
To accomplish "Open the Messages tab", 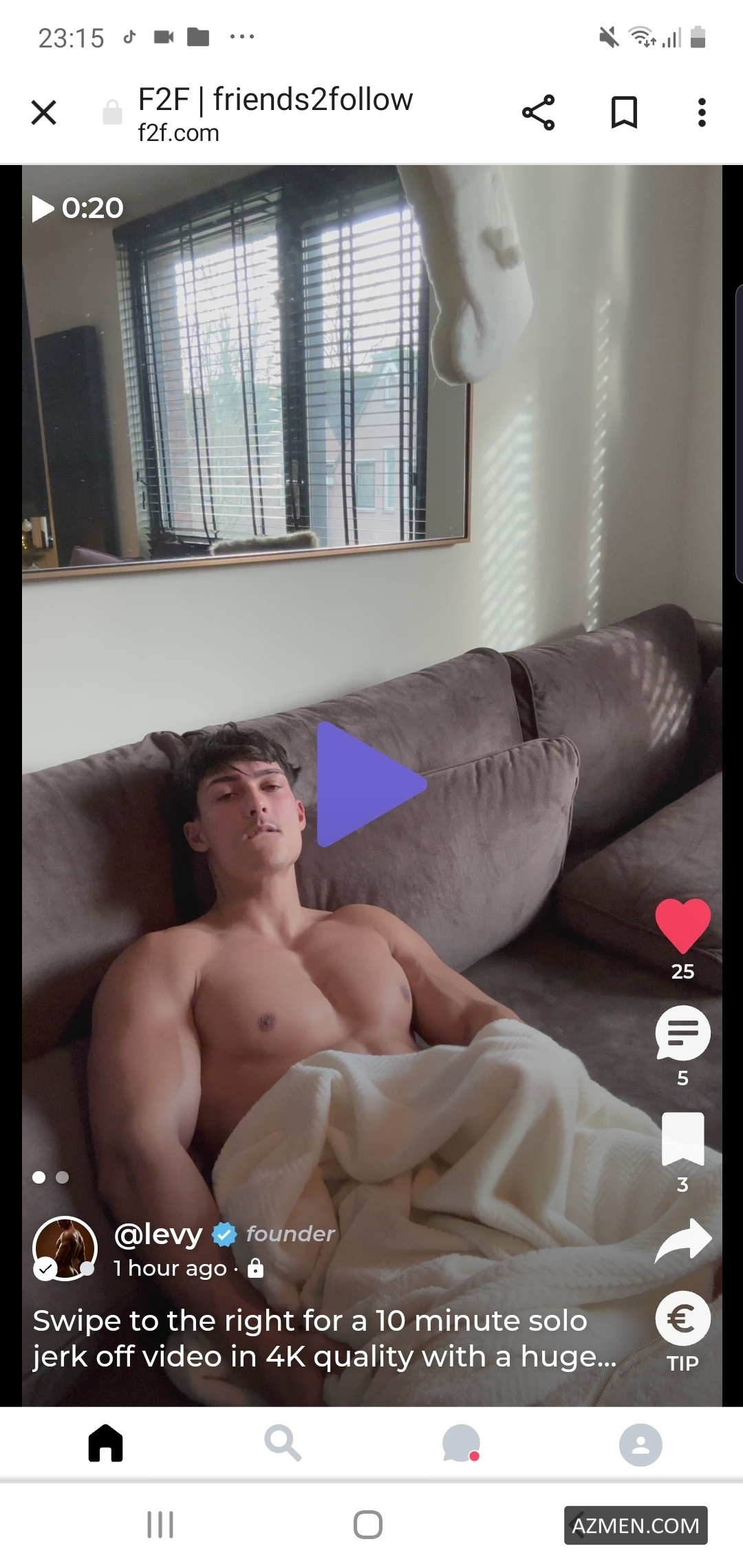I will 460,1443.
